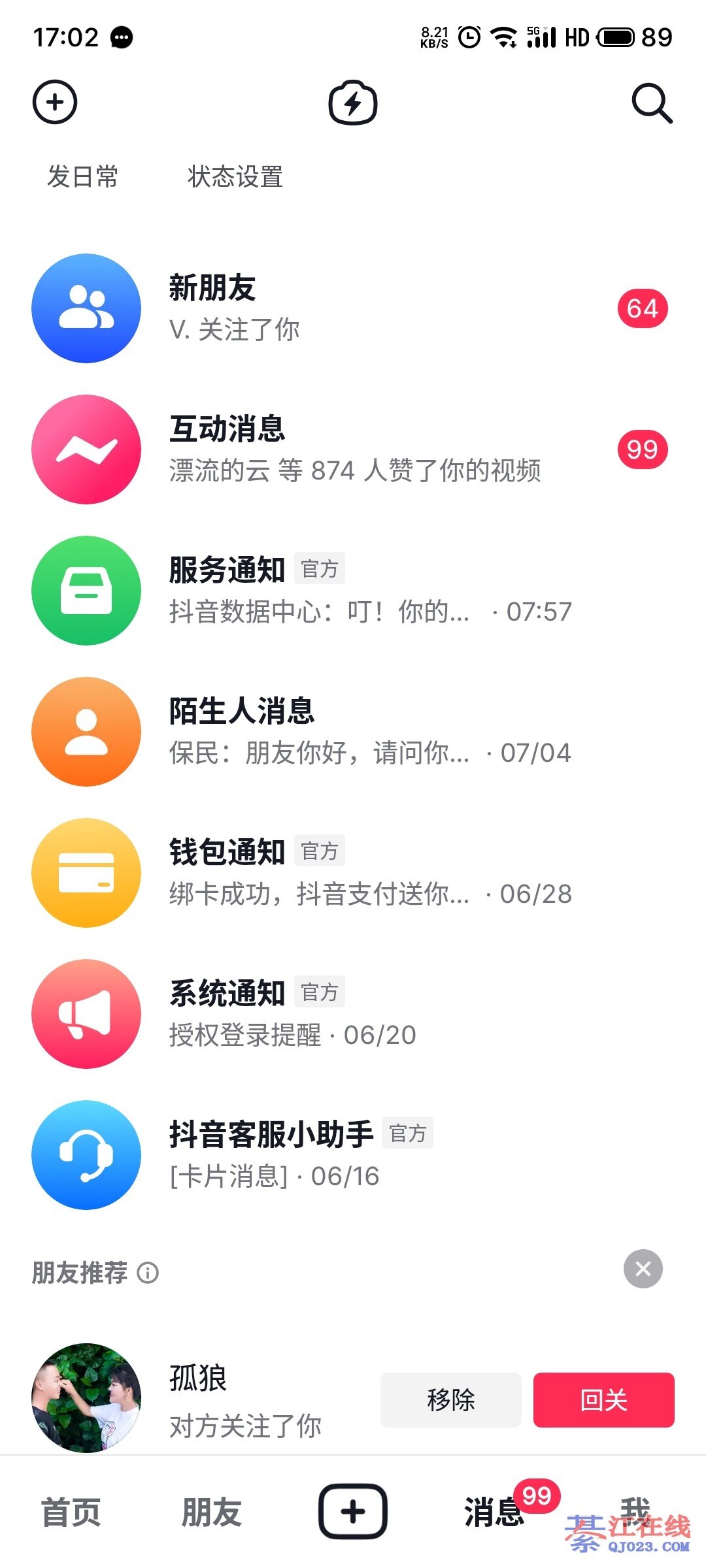The width and height of the screenshot is (706, 1568).
Task: Open the lightning camera icon
Action: point(353,103)
